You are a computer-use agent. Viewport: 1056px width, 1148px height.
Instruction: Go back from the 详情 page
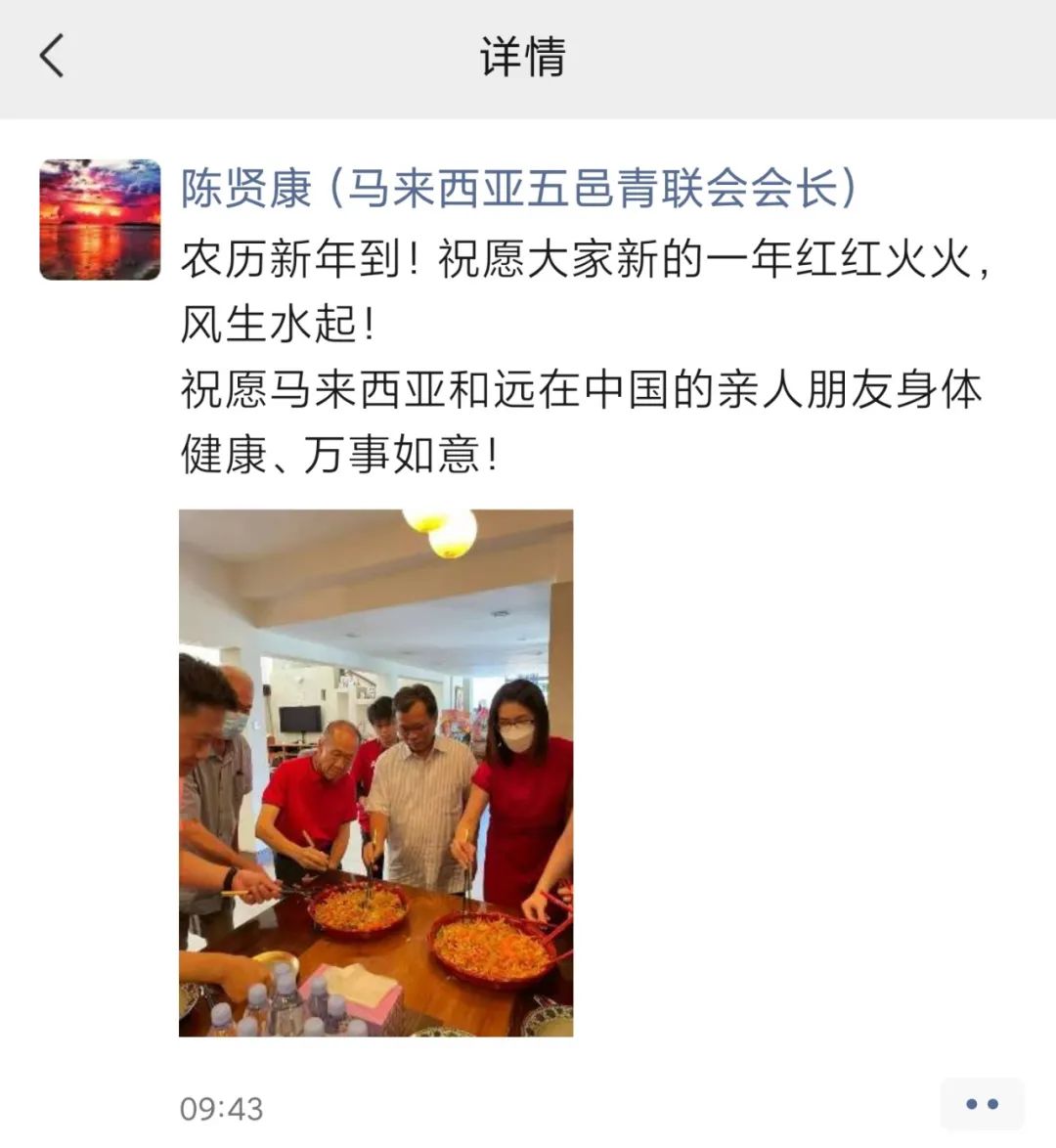[53, 56]
